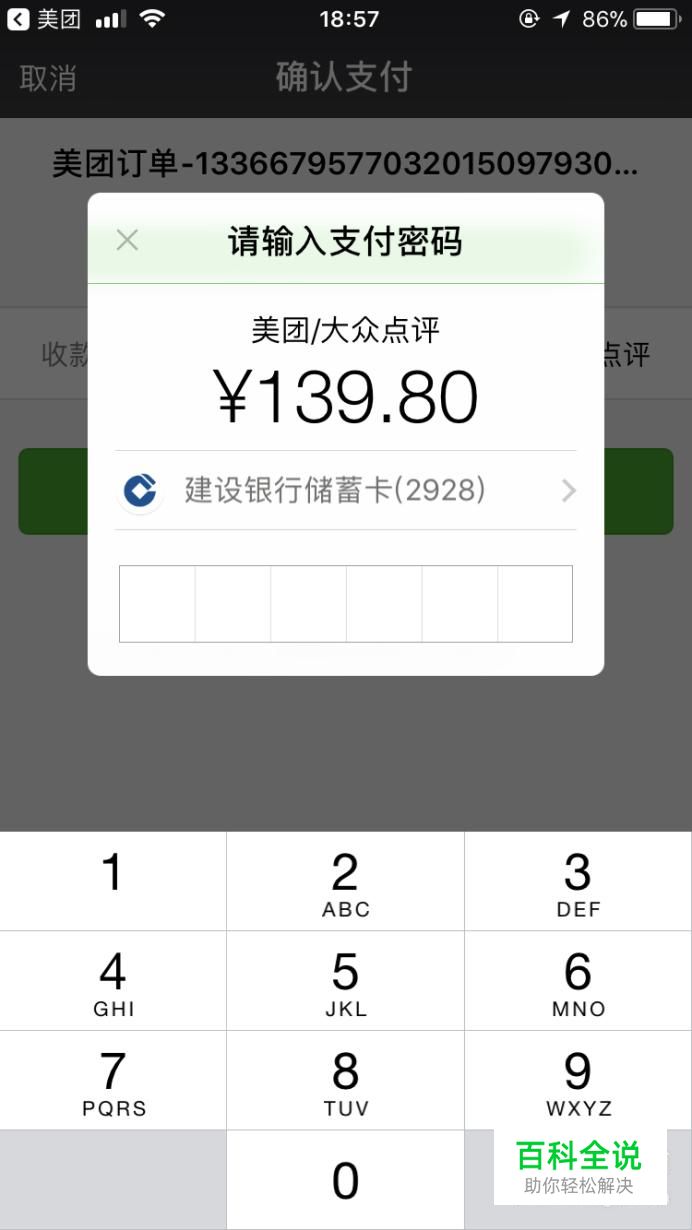The image size is (692, 1230).
Task: Enter digit 4 on keypad
Action: coord(113,981)
